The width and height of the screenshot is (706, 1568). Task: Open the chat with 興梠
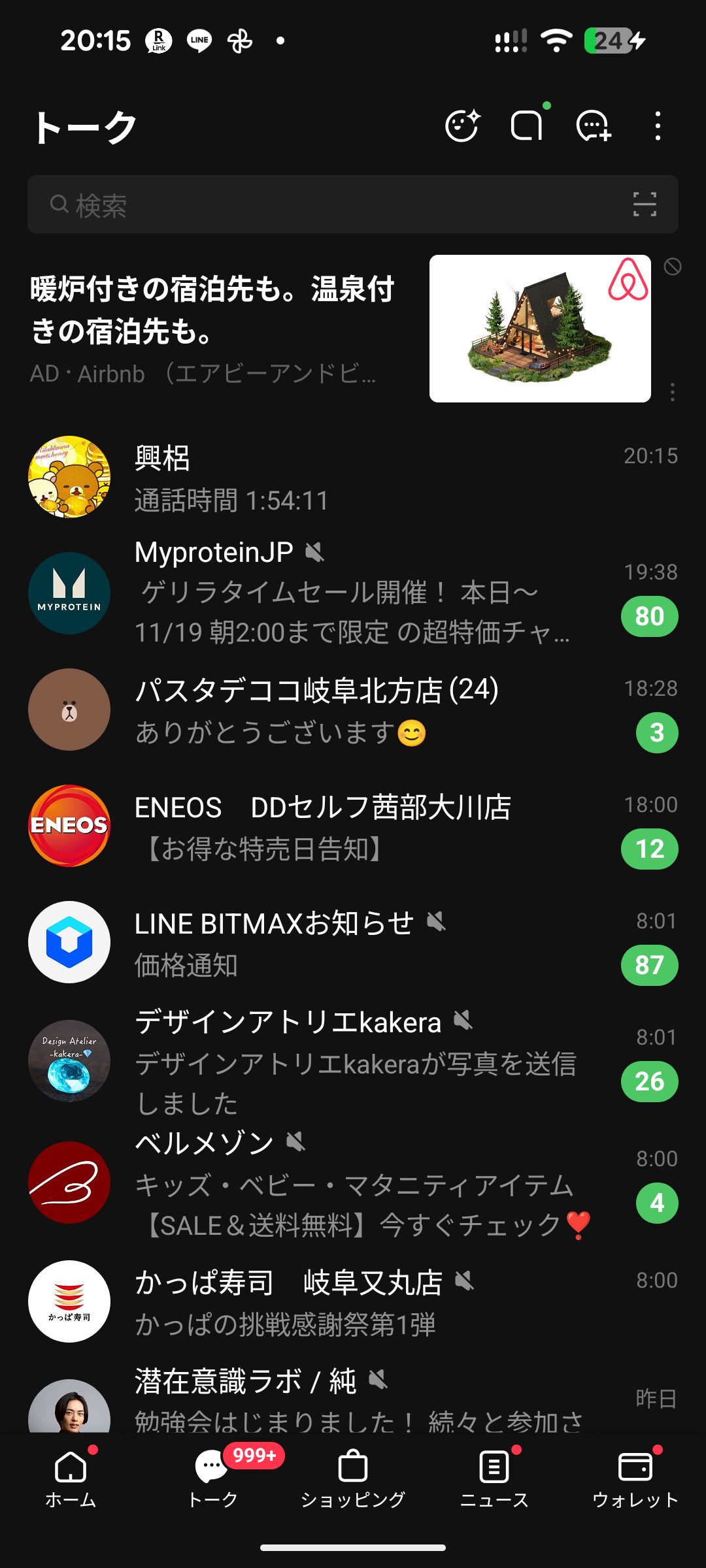tap(353, 478)
